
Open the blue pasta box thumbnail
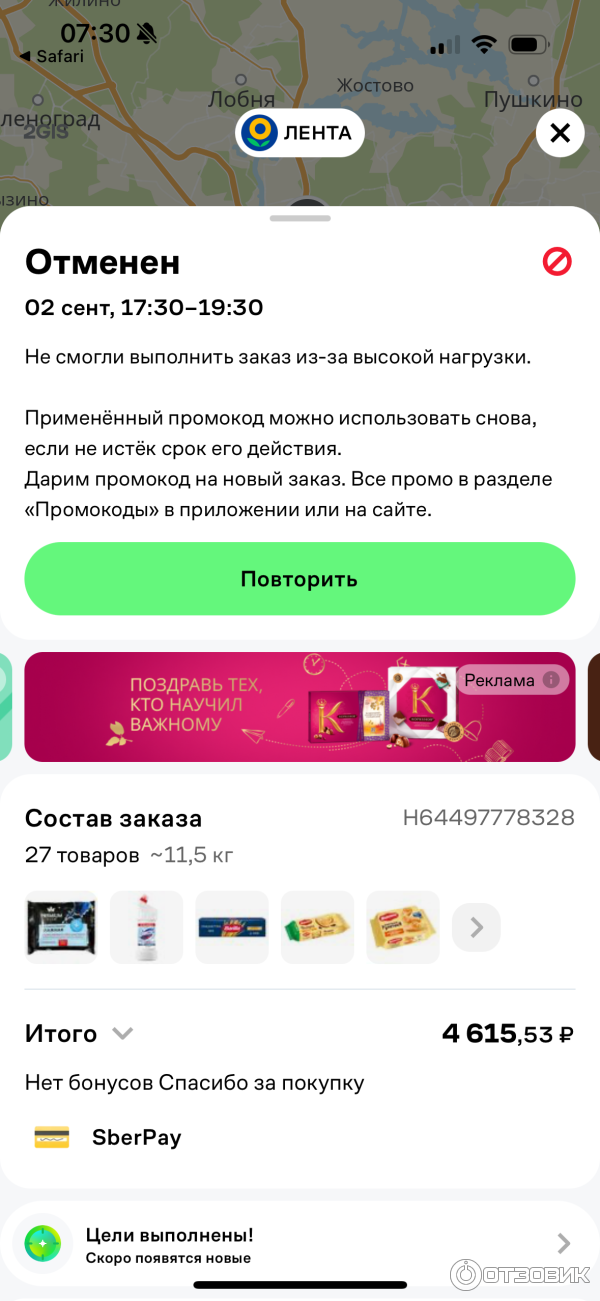pyautogui.click(x=232, y=928)
